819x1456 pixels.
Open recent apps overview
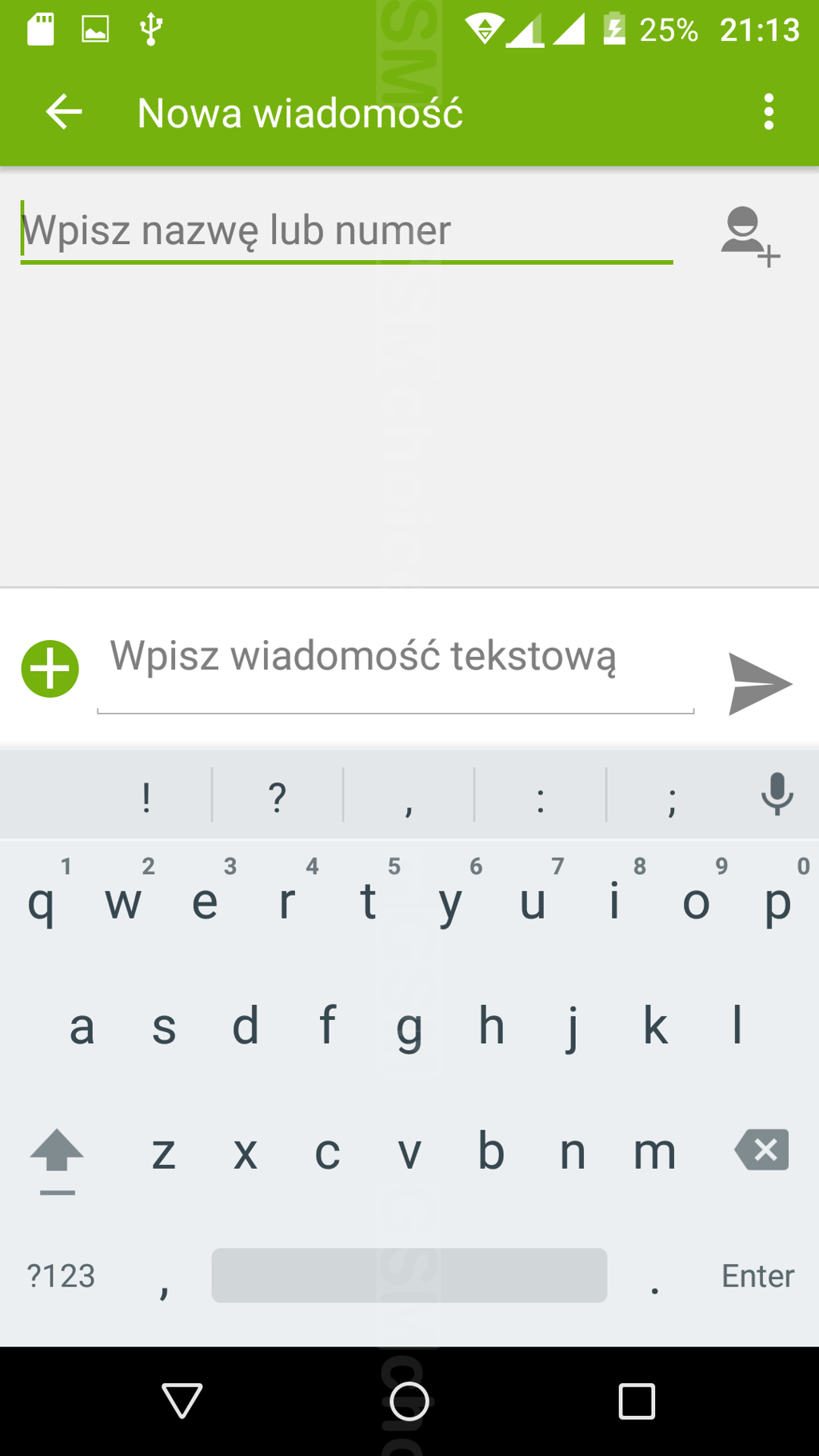tap(637, 1401)
